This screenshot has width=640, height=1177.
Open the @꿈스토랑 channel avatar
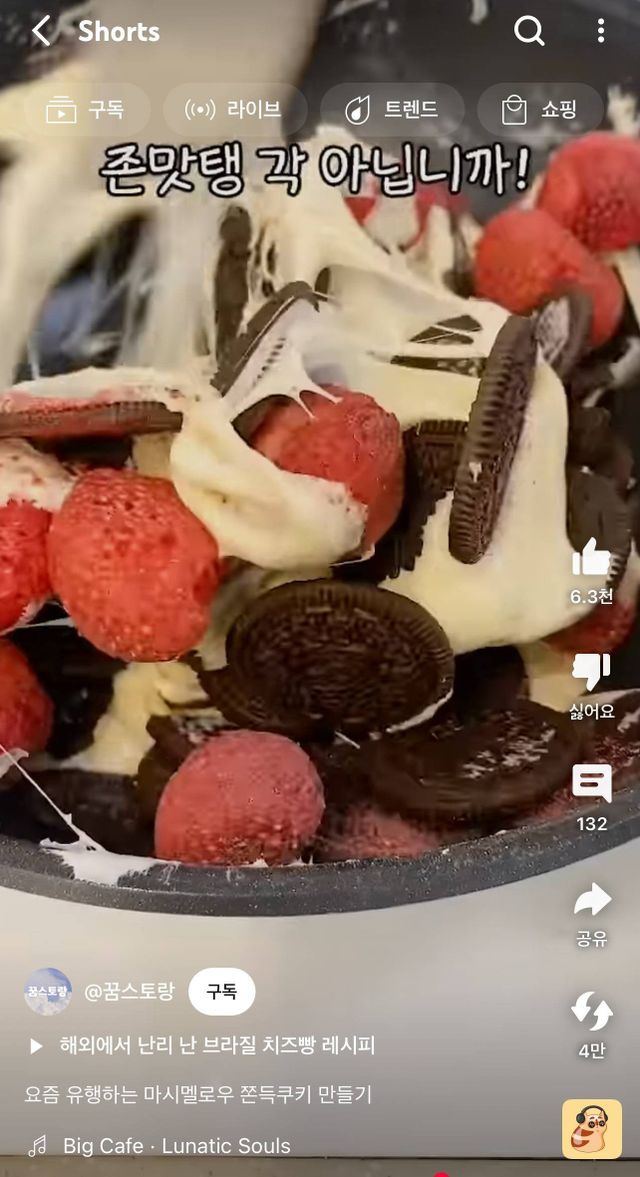click(x=48, y=992)
